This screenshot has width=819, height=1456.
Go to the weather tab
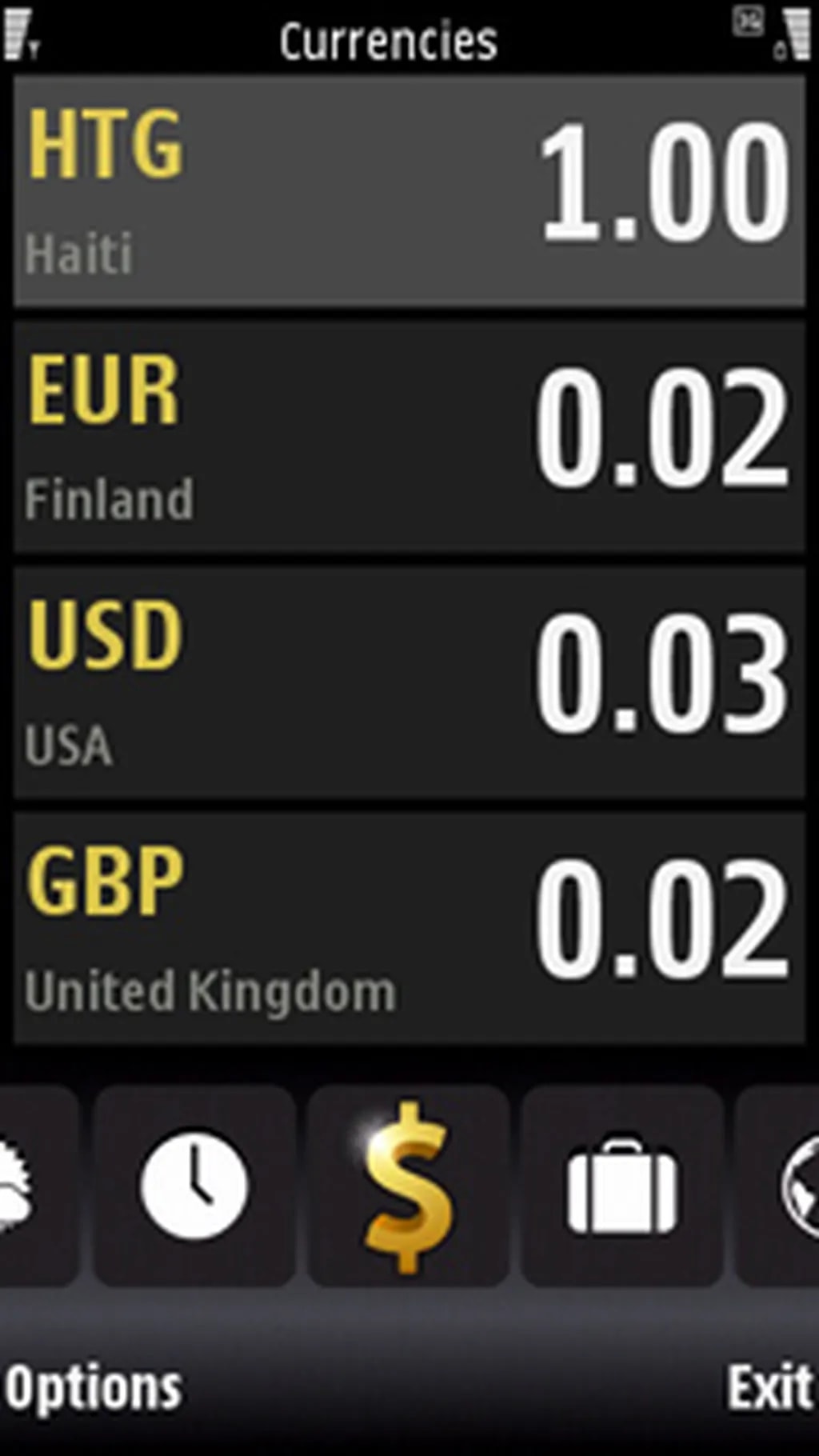(x=24, y=1185)
